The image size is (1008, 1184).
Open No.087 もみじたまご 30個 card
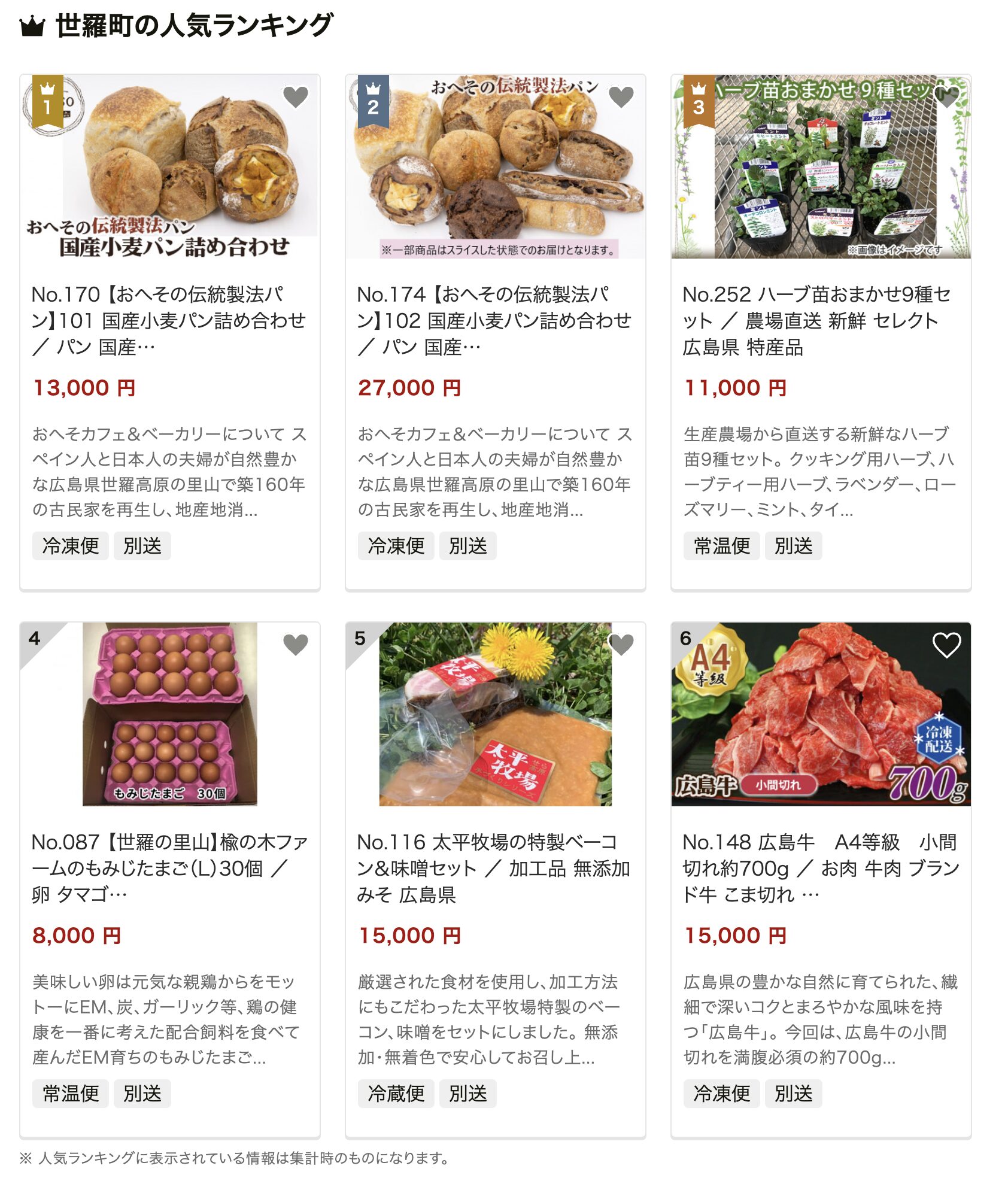169,867
